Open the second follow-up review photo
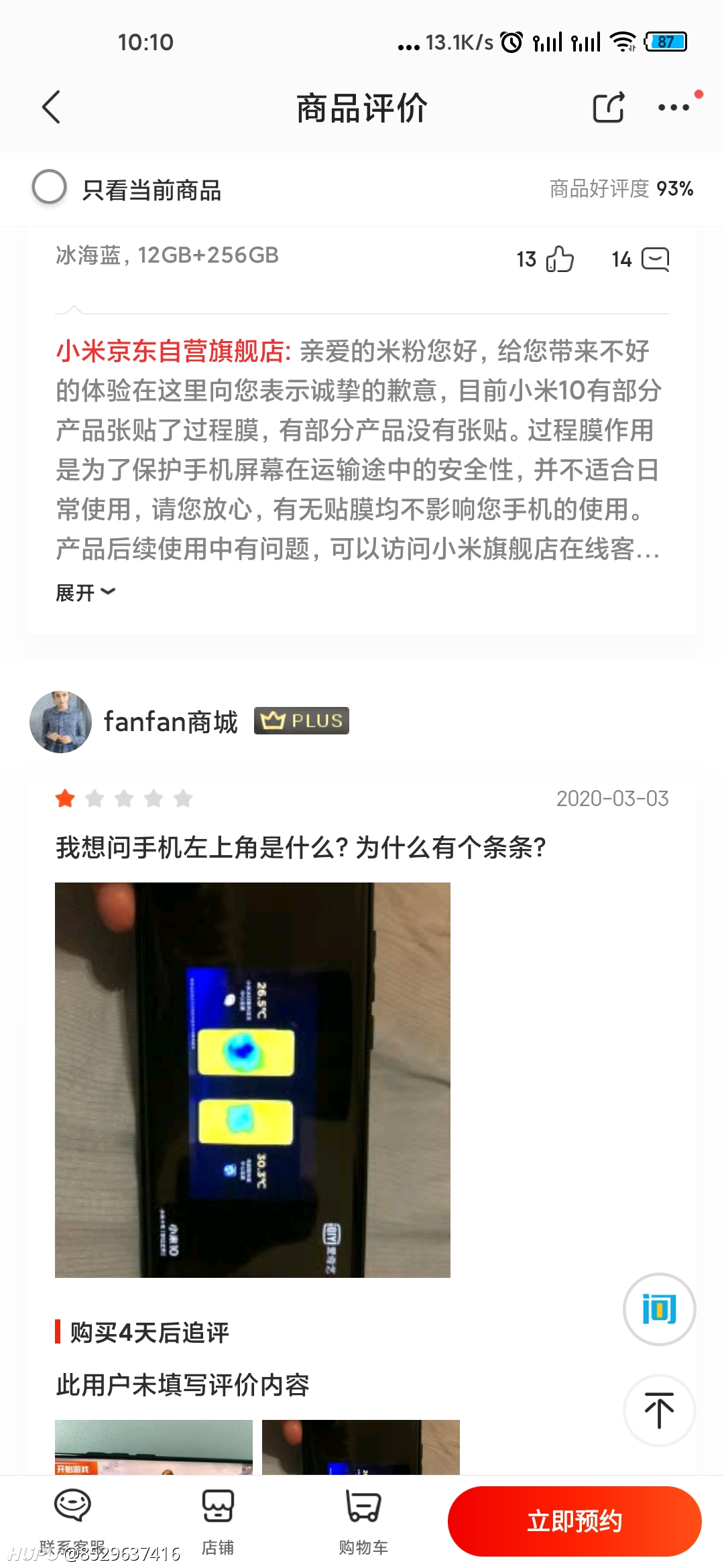The image size is (724, 1568). 361,1447
